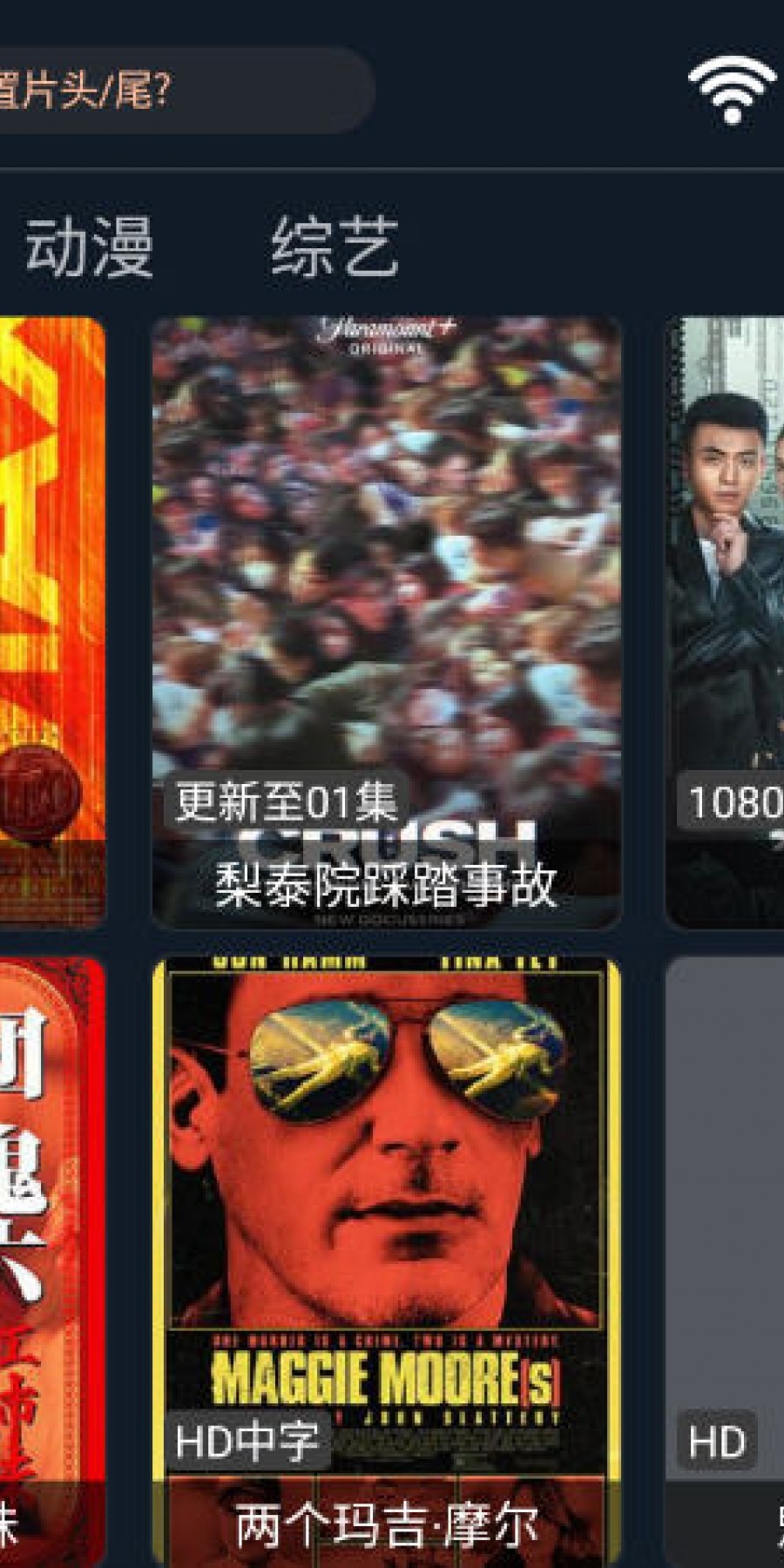Open the 梨泰院踩踏事故 title link
Image resolution: width=784 pixels, height=1568 pixels.
tap(383, 887)
